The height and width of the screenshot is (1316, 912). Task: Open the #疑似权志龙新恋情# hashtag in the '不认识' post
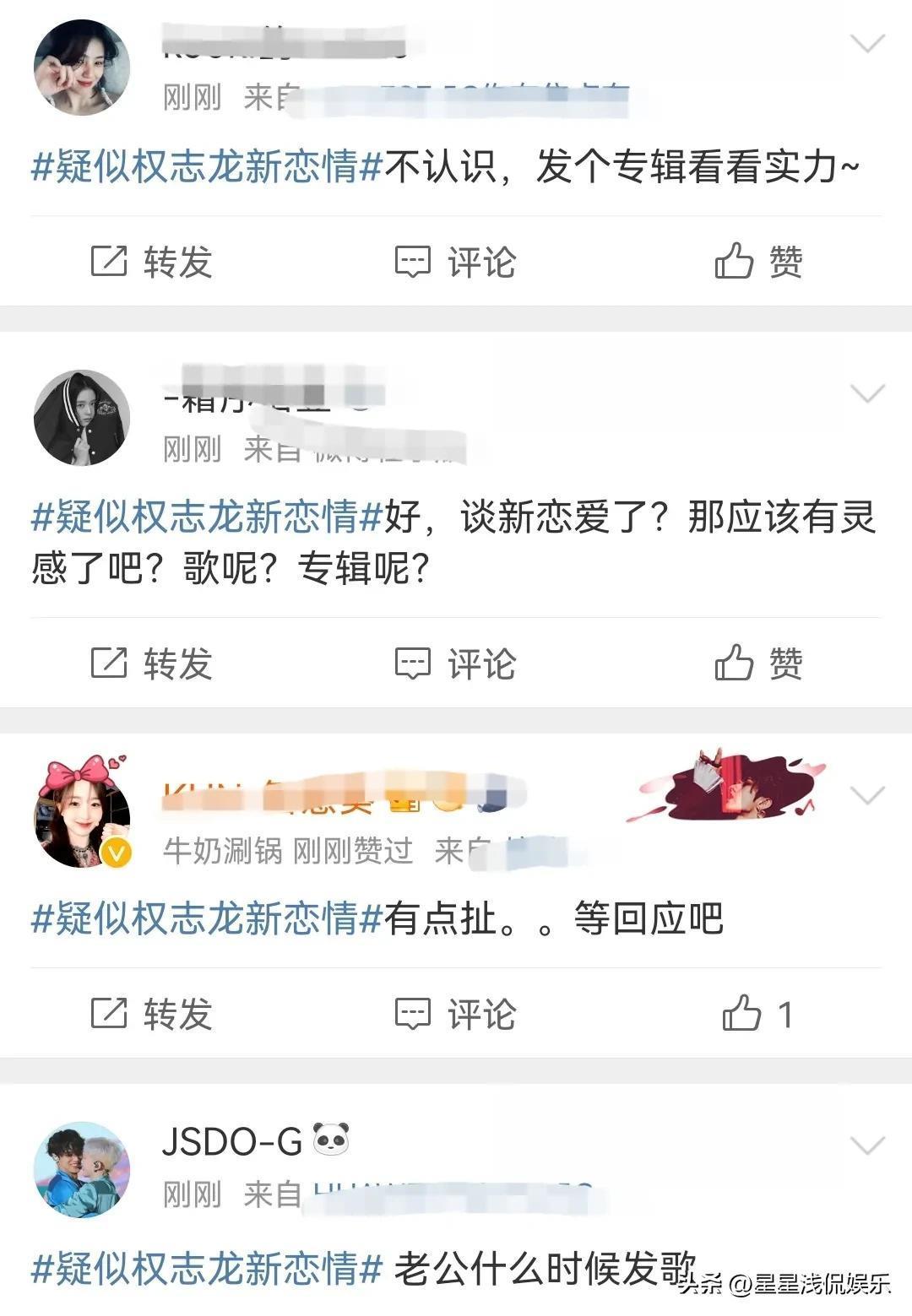click(207, 166)
